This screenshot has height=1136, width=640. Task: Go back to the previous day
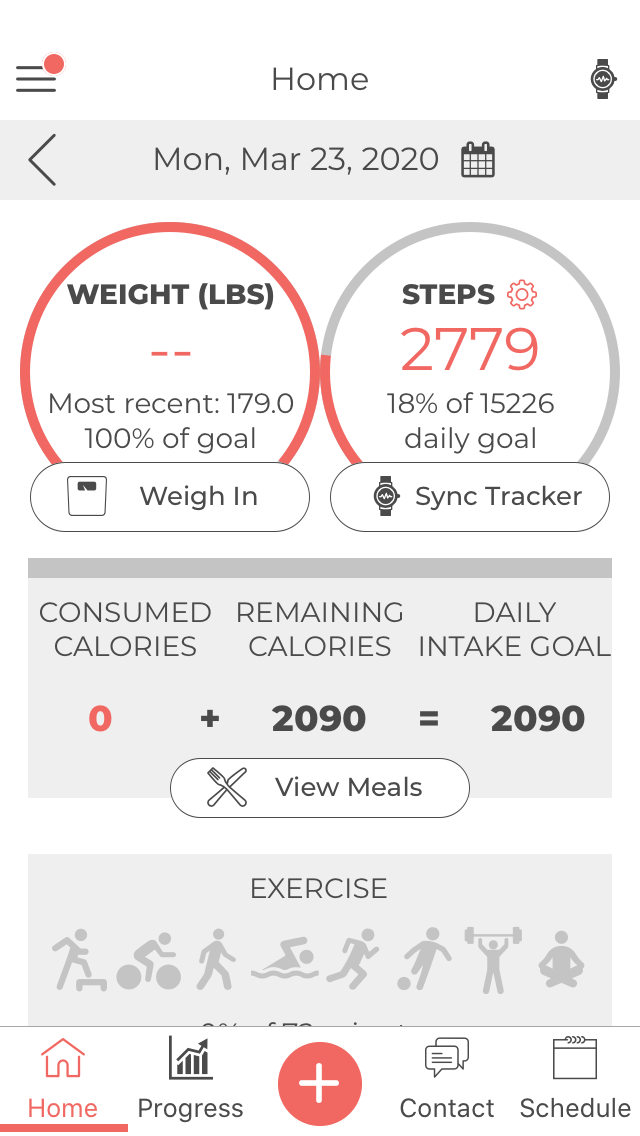coord(42,160)
